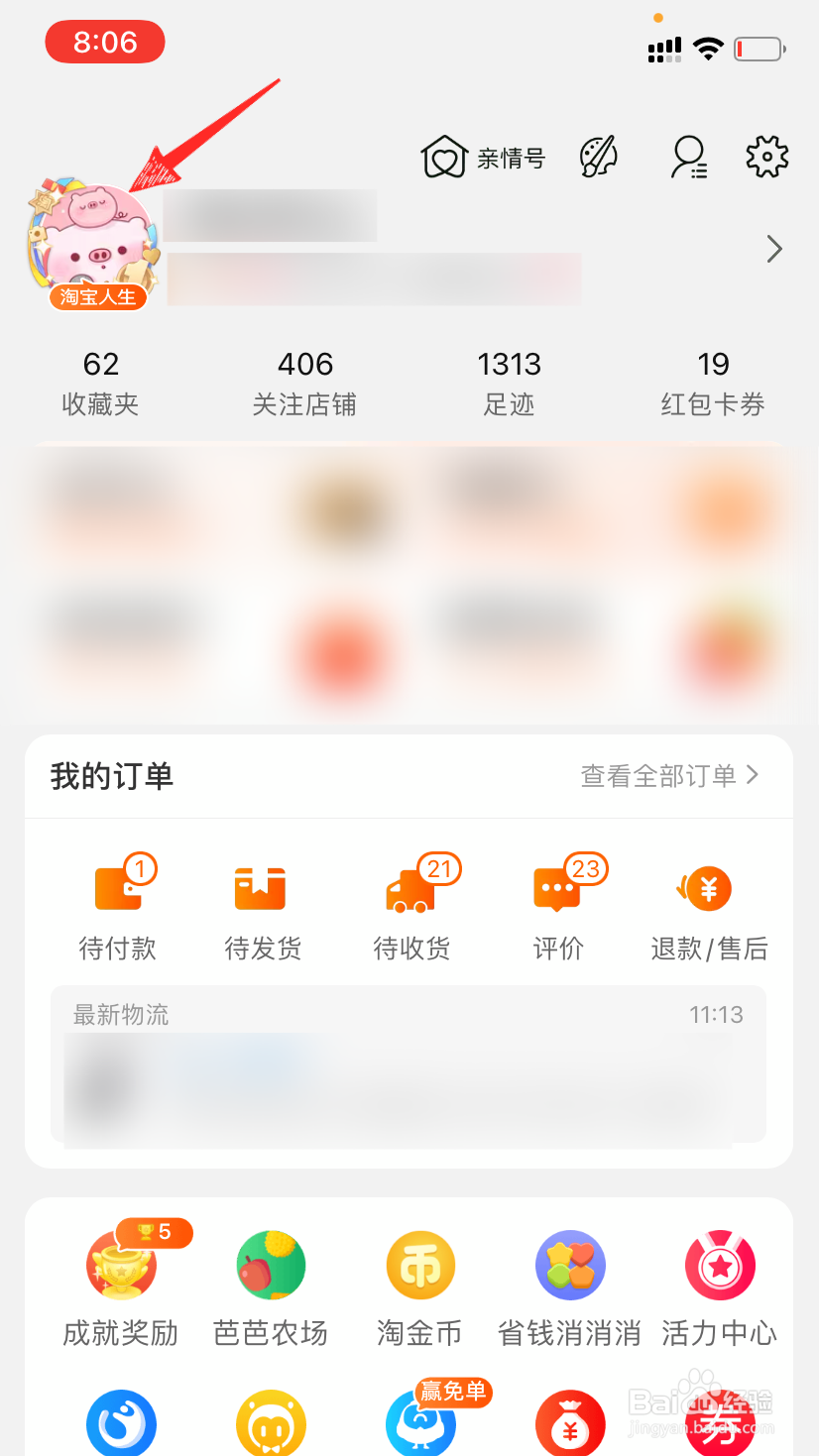Open 待付款 pending payment orders
The image size is (819, 1456).
[x=117, y=907]
